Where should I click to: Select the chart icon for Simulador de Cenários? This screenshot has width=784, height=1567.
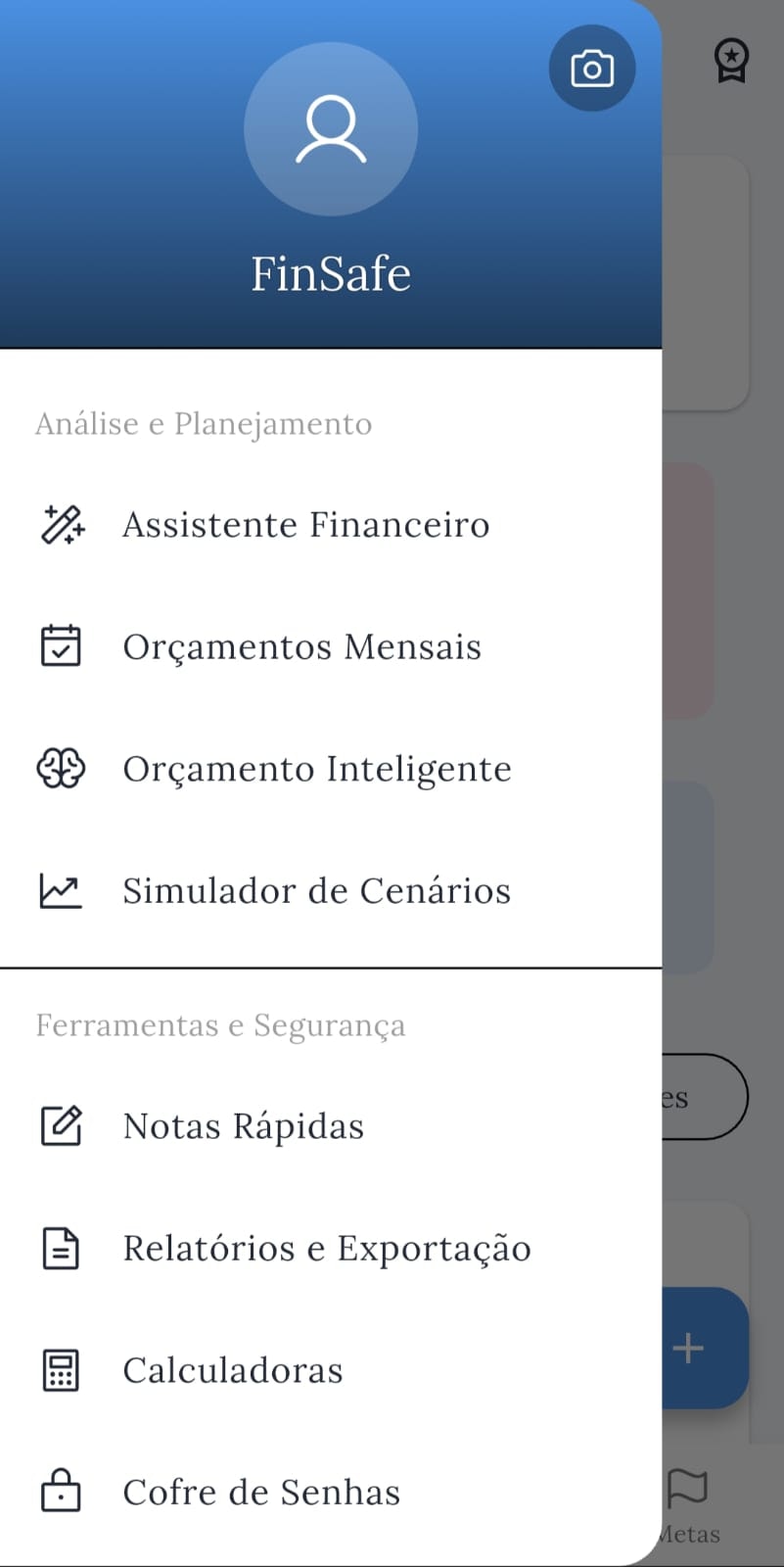tap(61, 890)
